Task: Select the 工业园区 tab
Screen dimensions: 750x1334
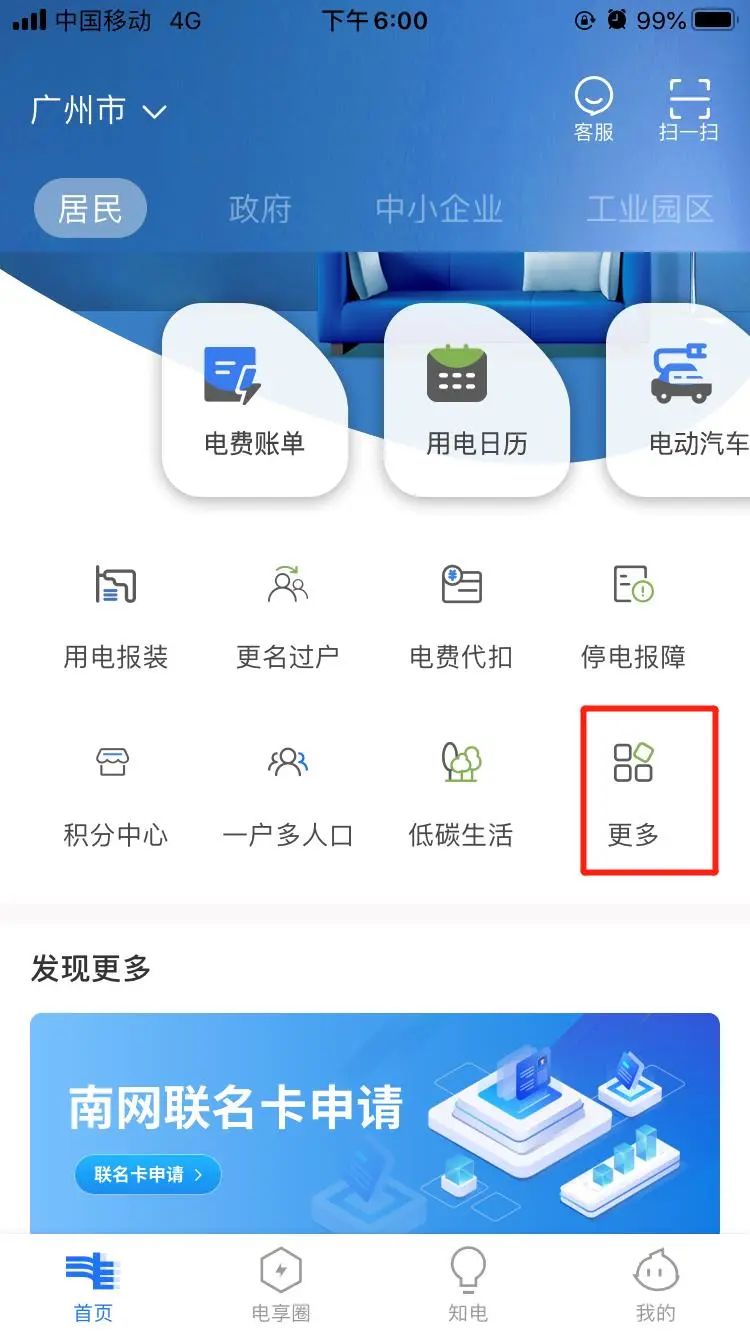Action: pyautogui.click(x=650, y=209)
